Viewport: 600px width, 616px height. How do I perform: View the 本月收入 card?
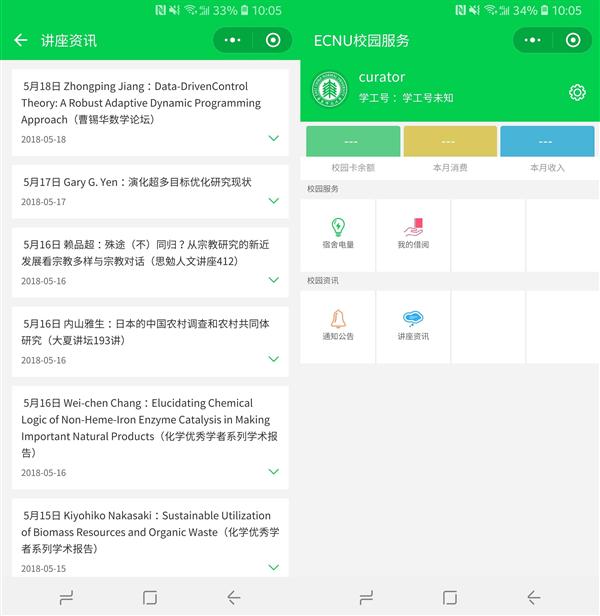tap(547, 142)
